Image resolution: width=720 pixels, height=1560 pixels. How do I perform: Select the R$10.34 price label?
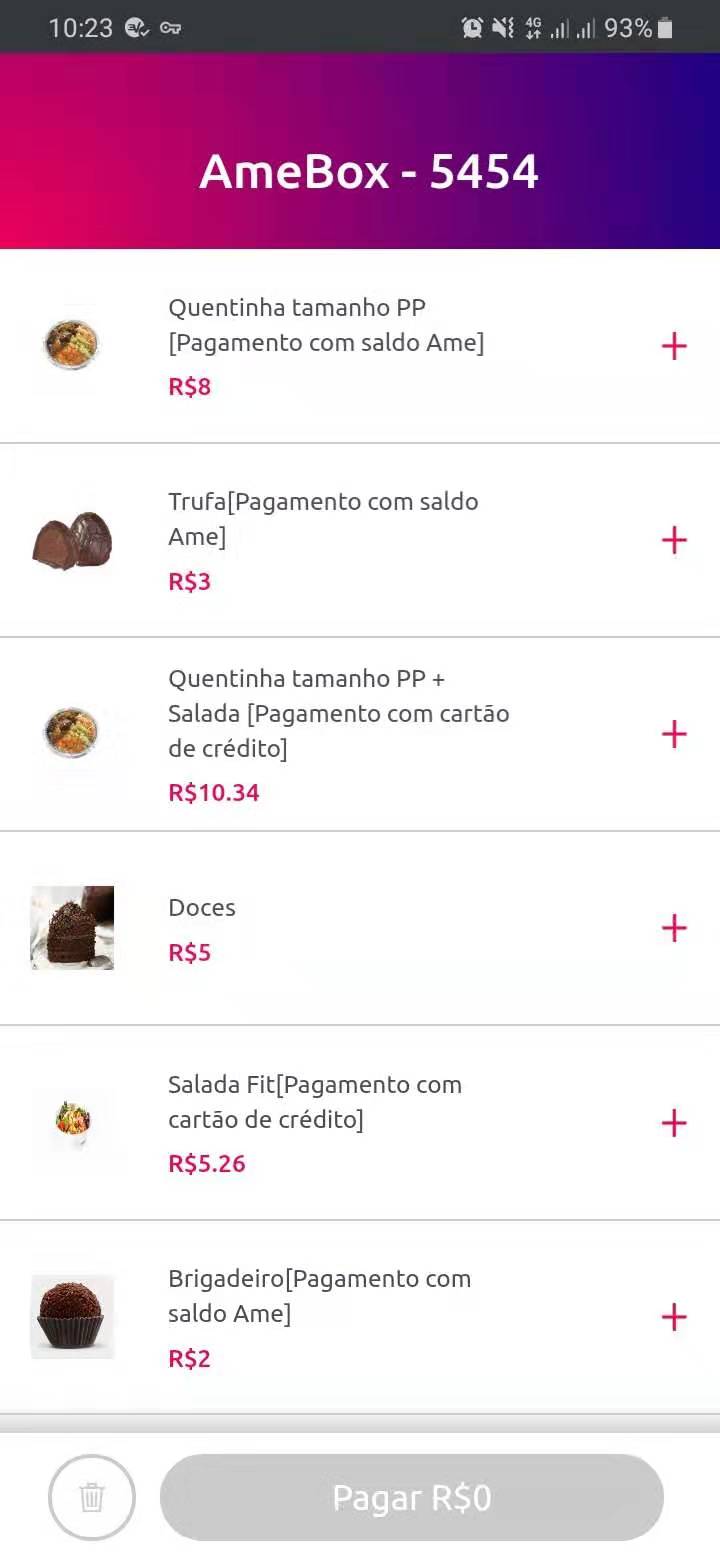[213, 791]
